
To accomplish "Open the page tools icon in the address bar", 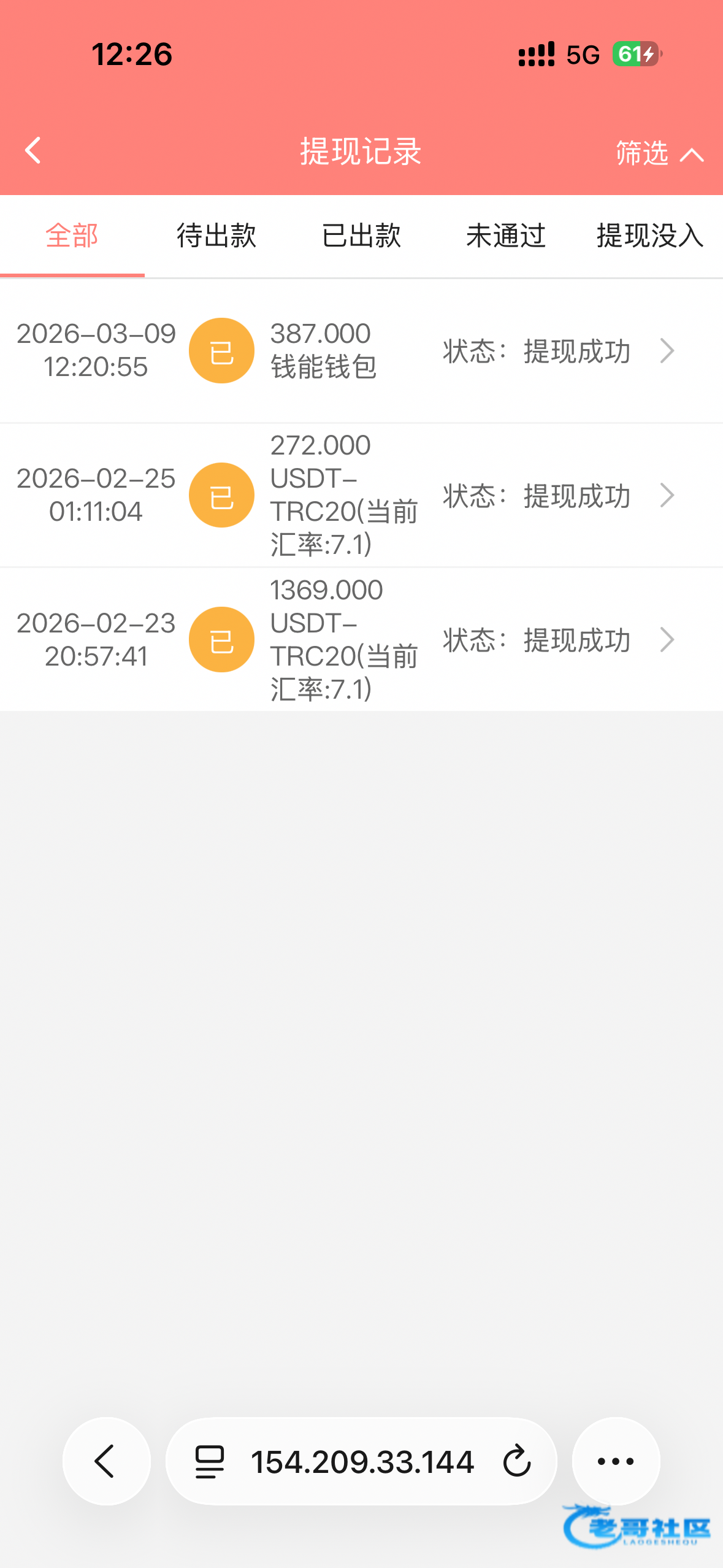I will click(x=210, y=1461).
